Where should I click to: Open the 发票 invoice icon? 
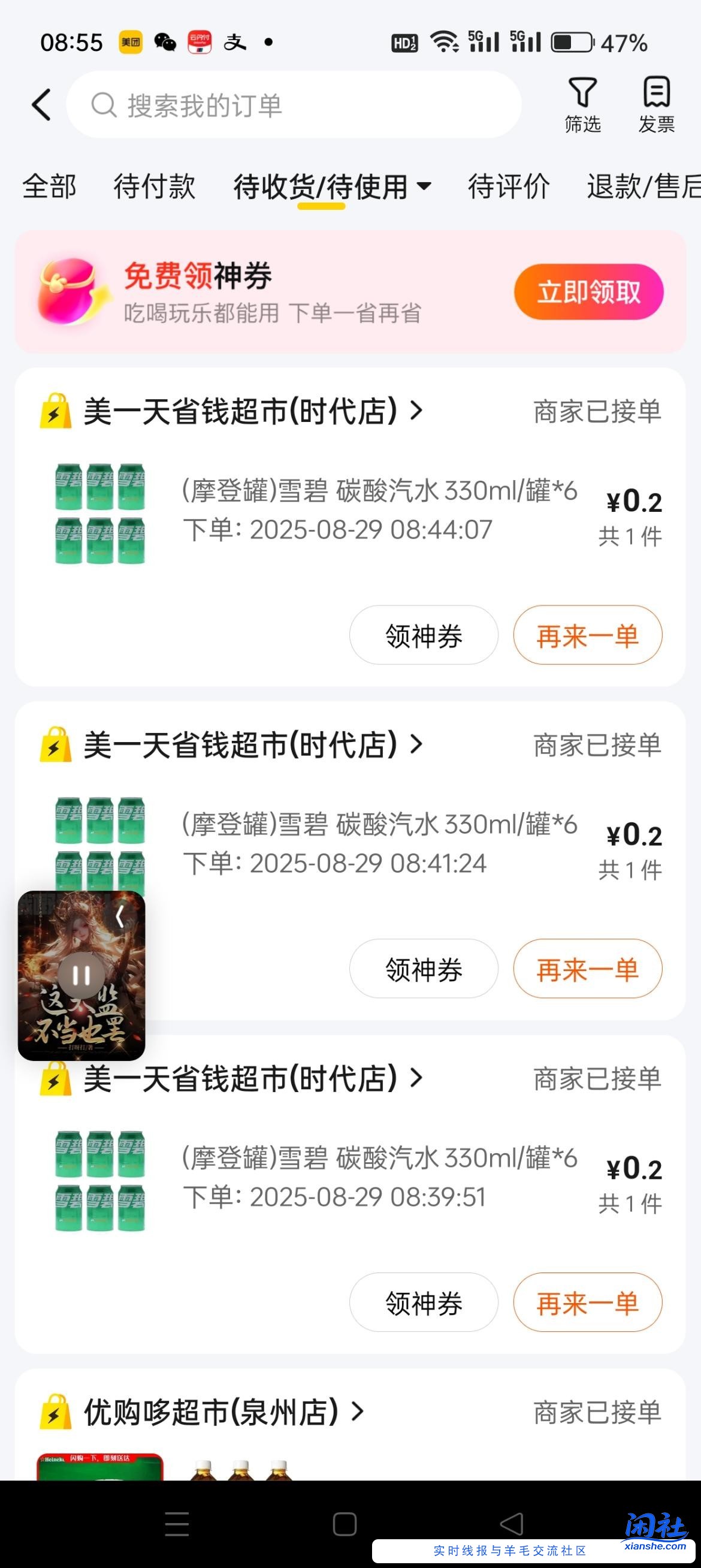click(656, 104)
